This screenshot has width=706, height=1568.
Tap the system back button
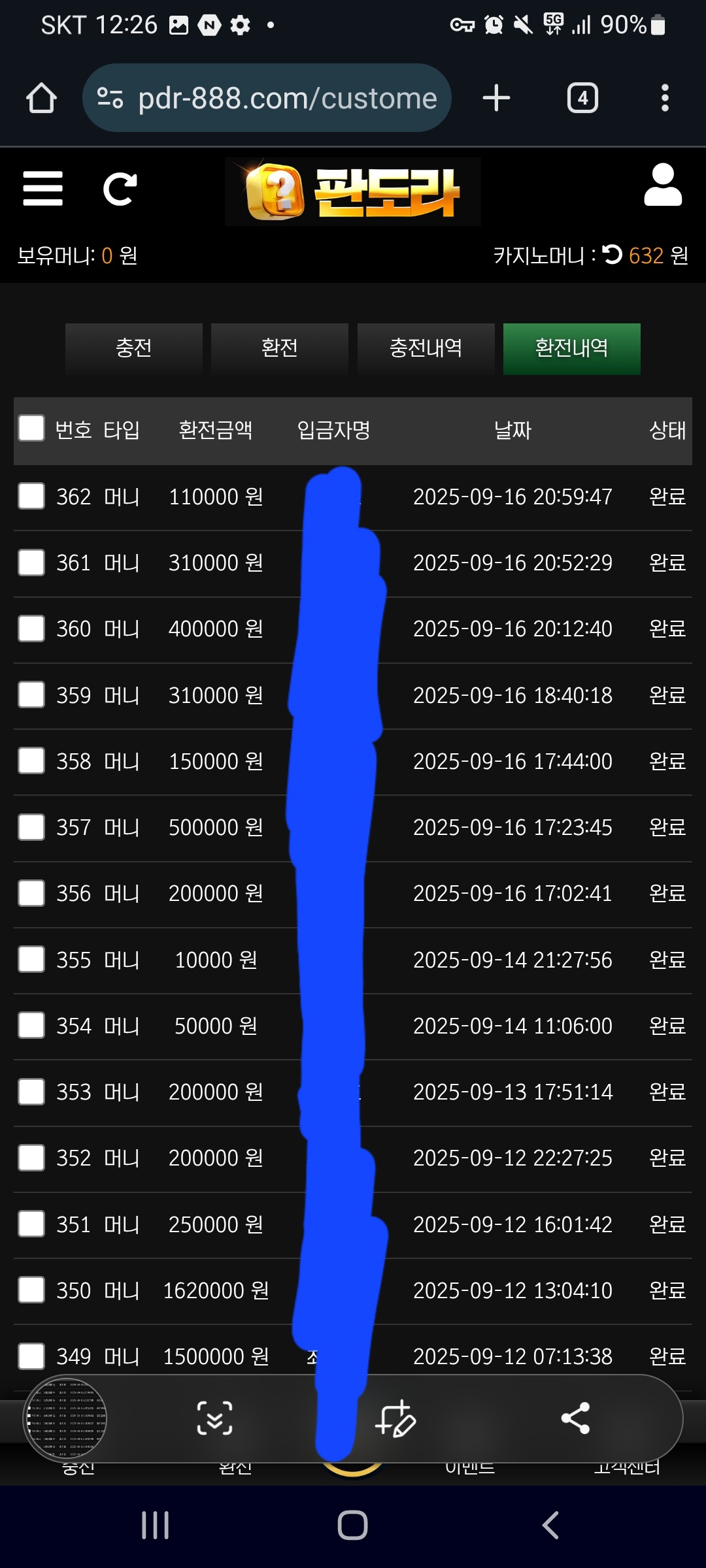point(550,1526)
